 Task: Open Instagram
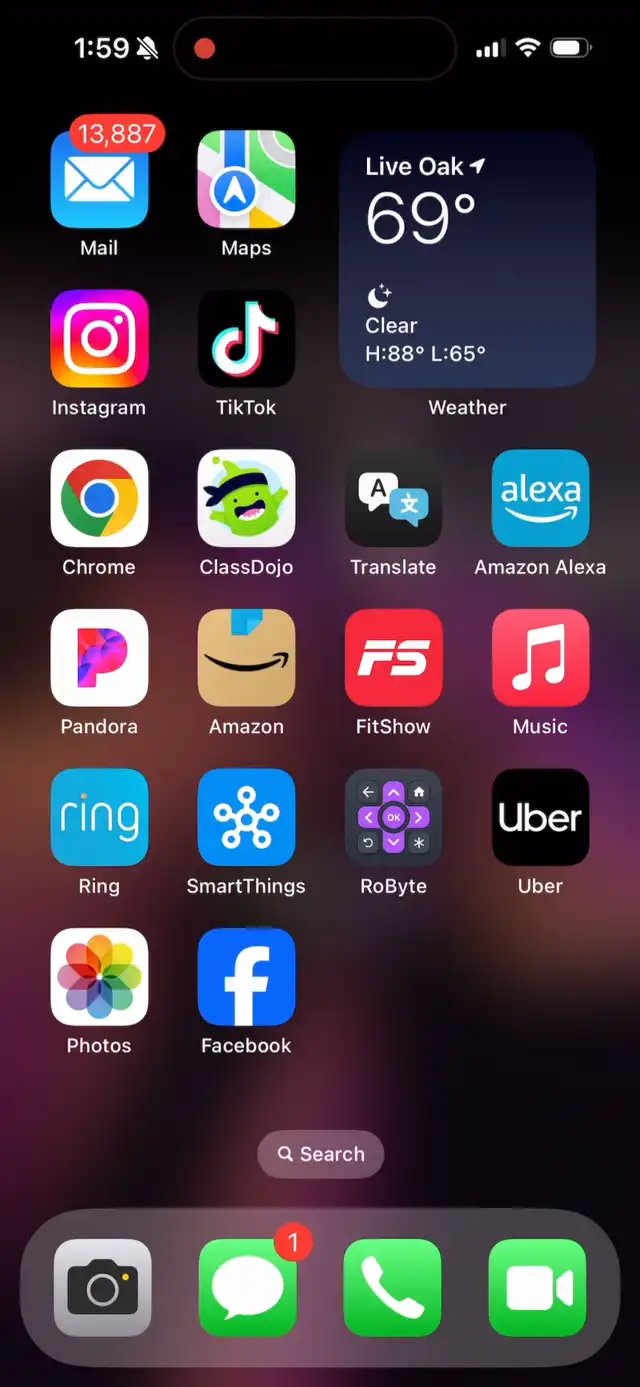(99, 339)
